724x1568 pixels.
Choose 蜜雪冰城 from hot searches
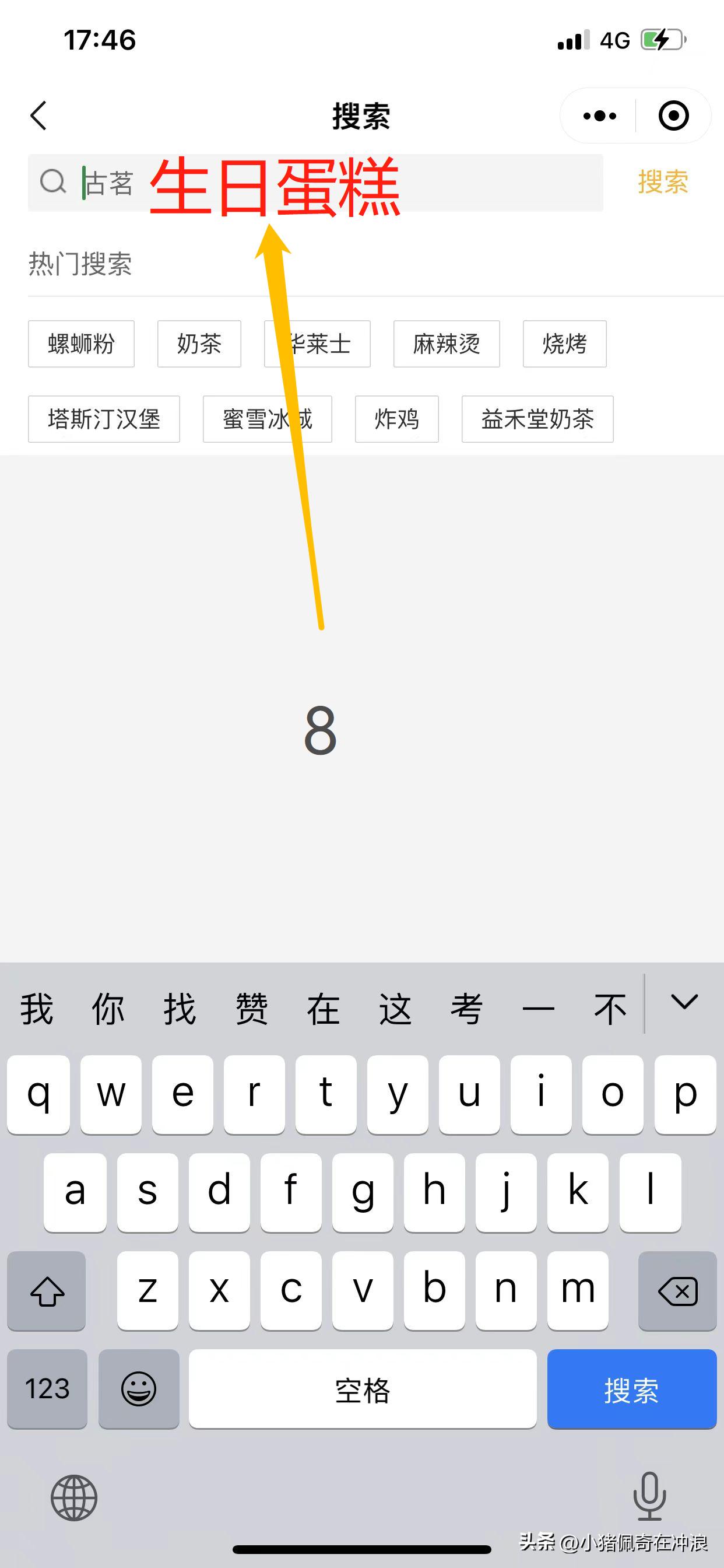[267, 420]
